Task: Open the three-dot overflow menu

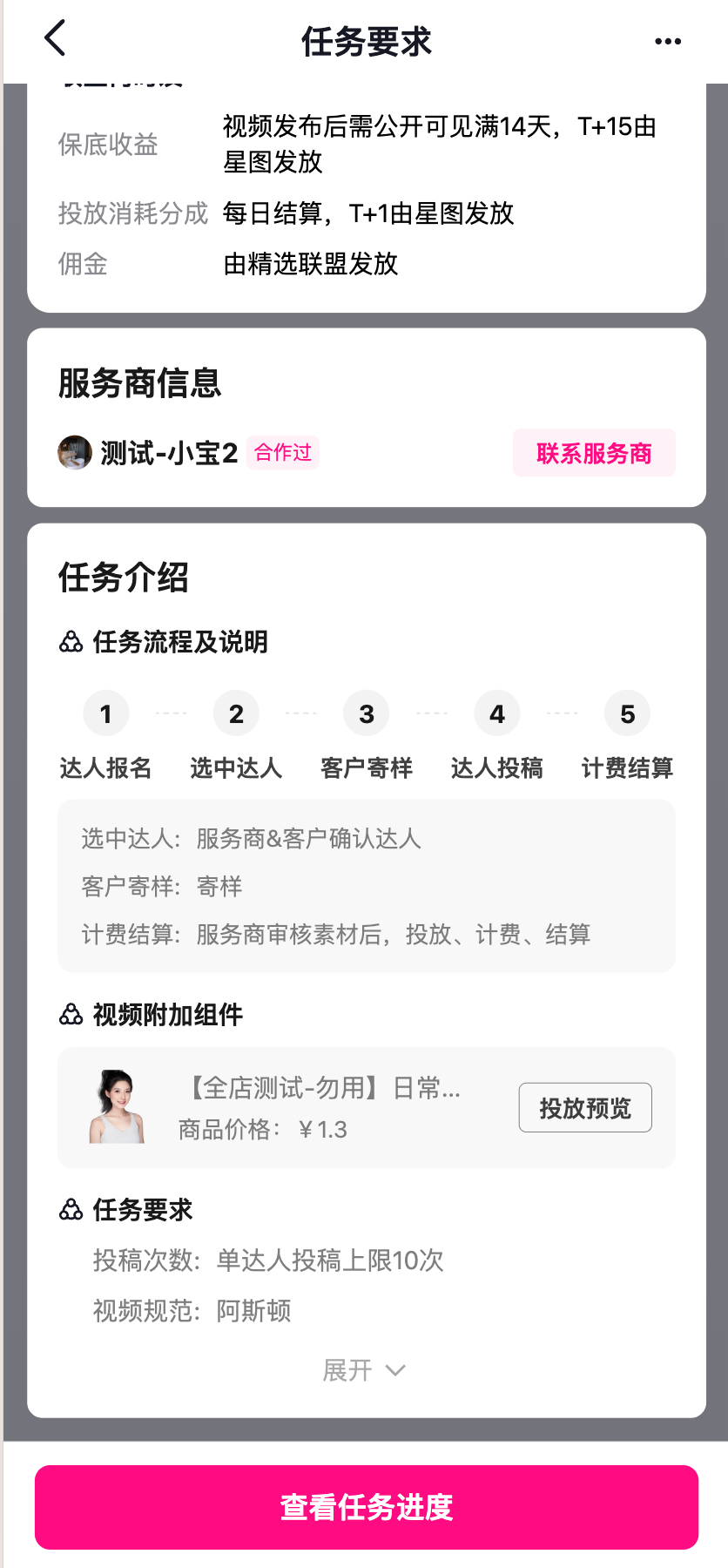Action: 668,41
